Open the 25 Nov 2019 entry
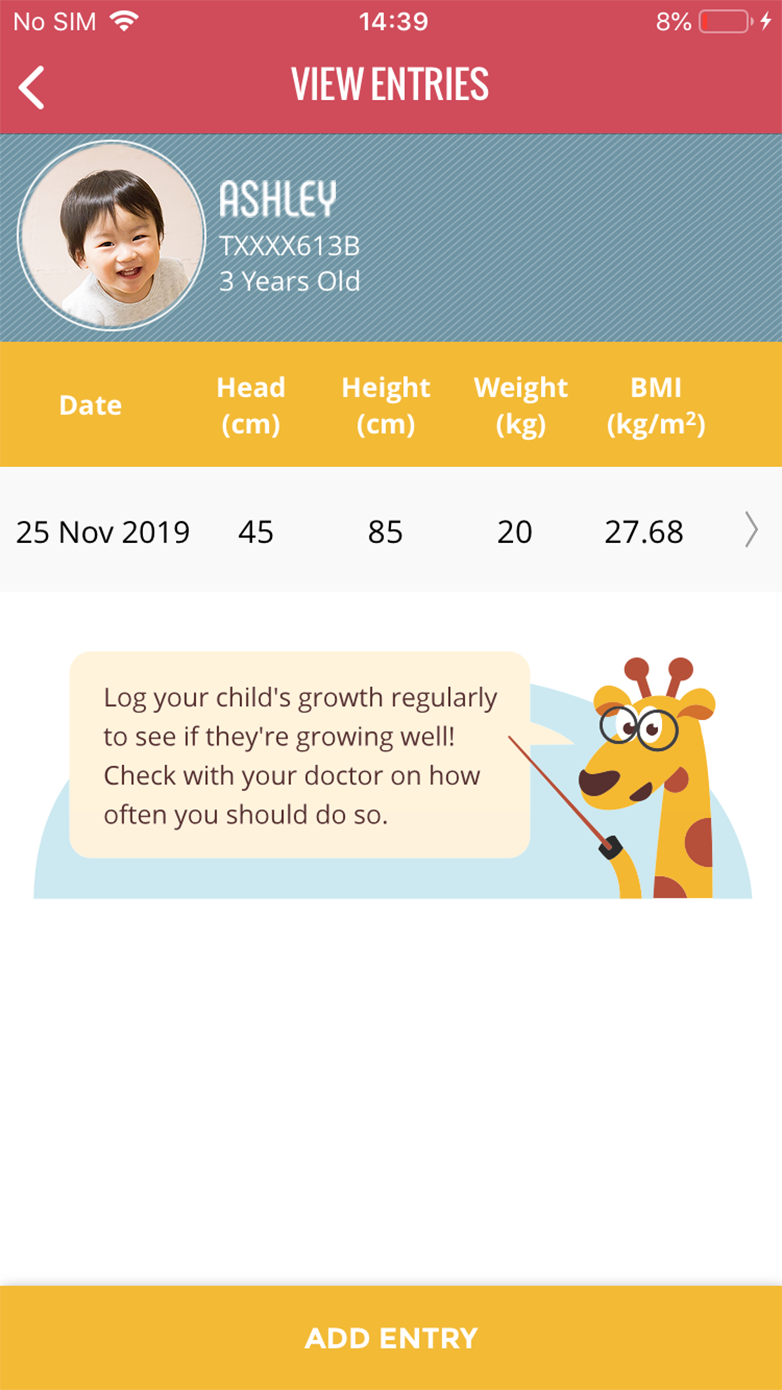This screenshot has height=1390, width=782. 391,530
